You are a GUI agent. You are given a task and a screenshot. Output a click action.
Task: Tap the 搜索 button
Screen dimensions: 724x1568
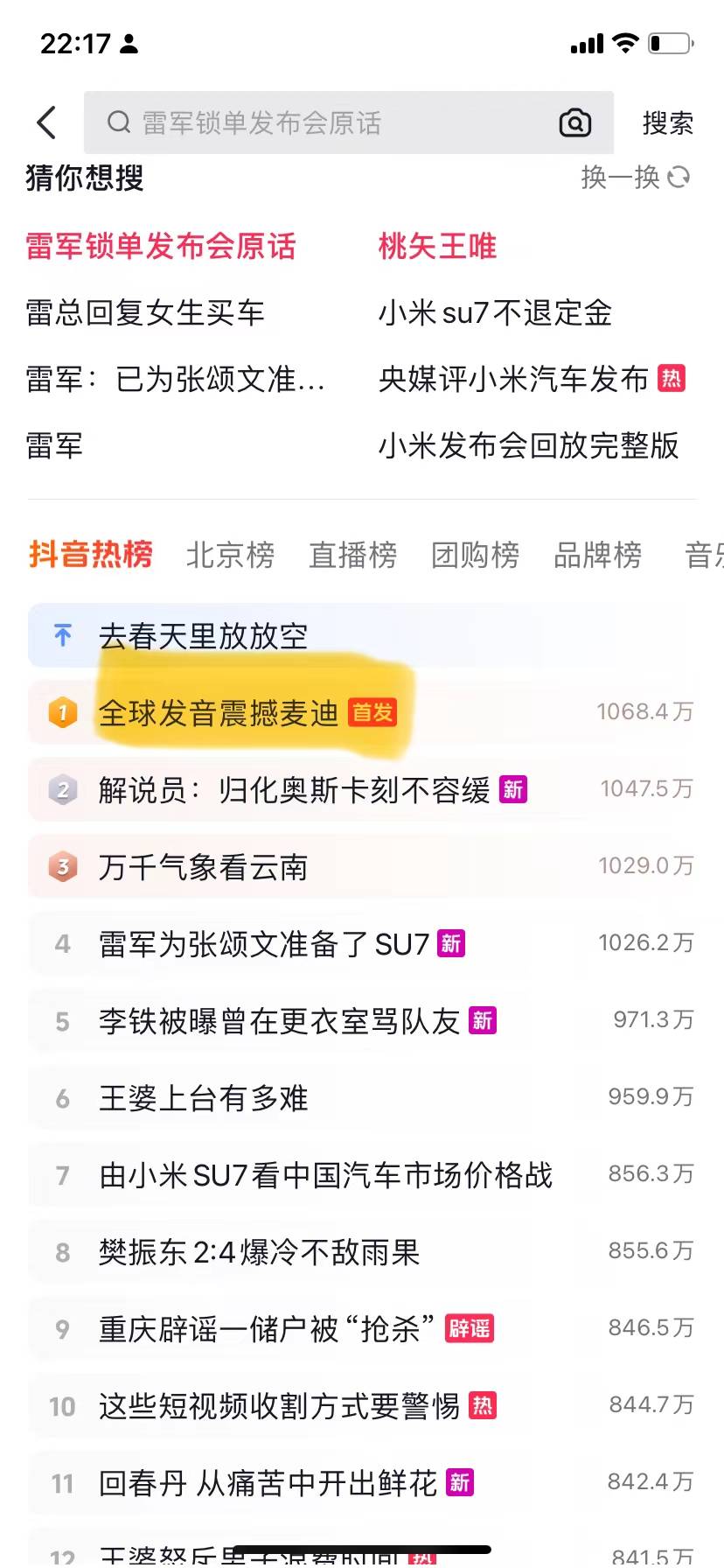point(667,123)
